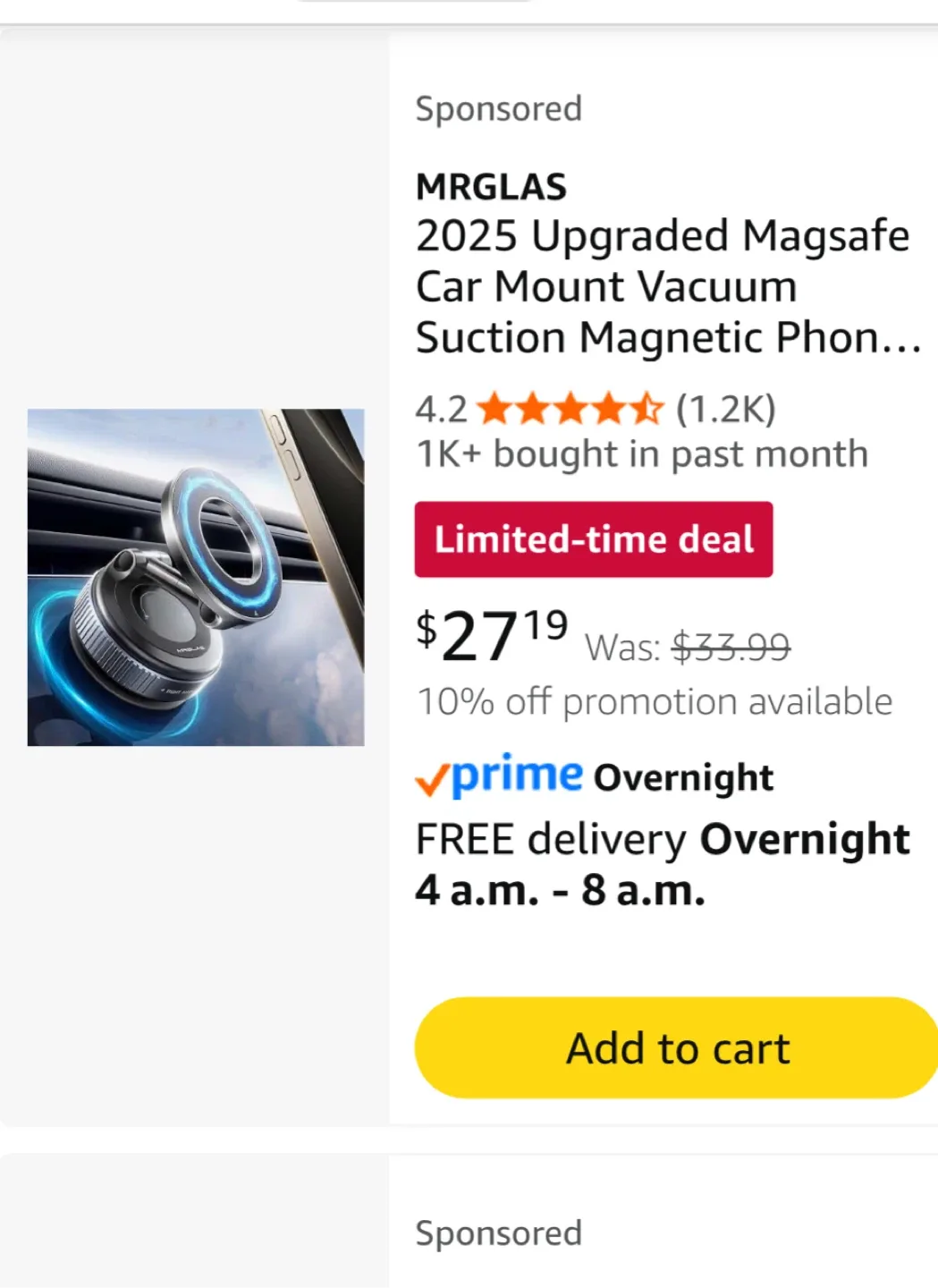Select the red Limited-time deal badge
This screenshot has height=1288, width=938.
(x=593, y=538)
